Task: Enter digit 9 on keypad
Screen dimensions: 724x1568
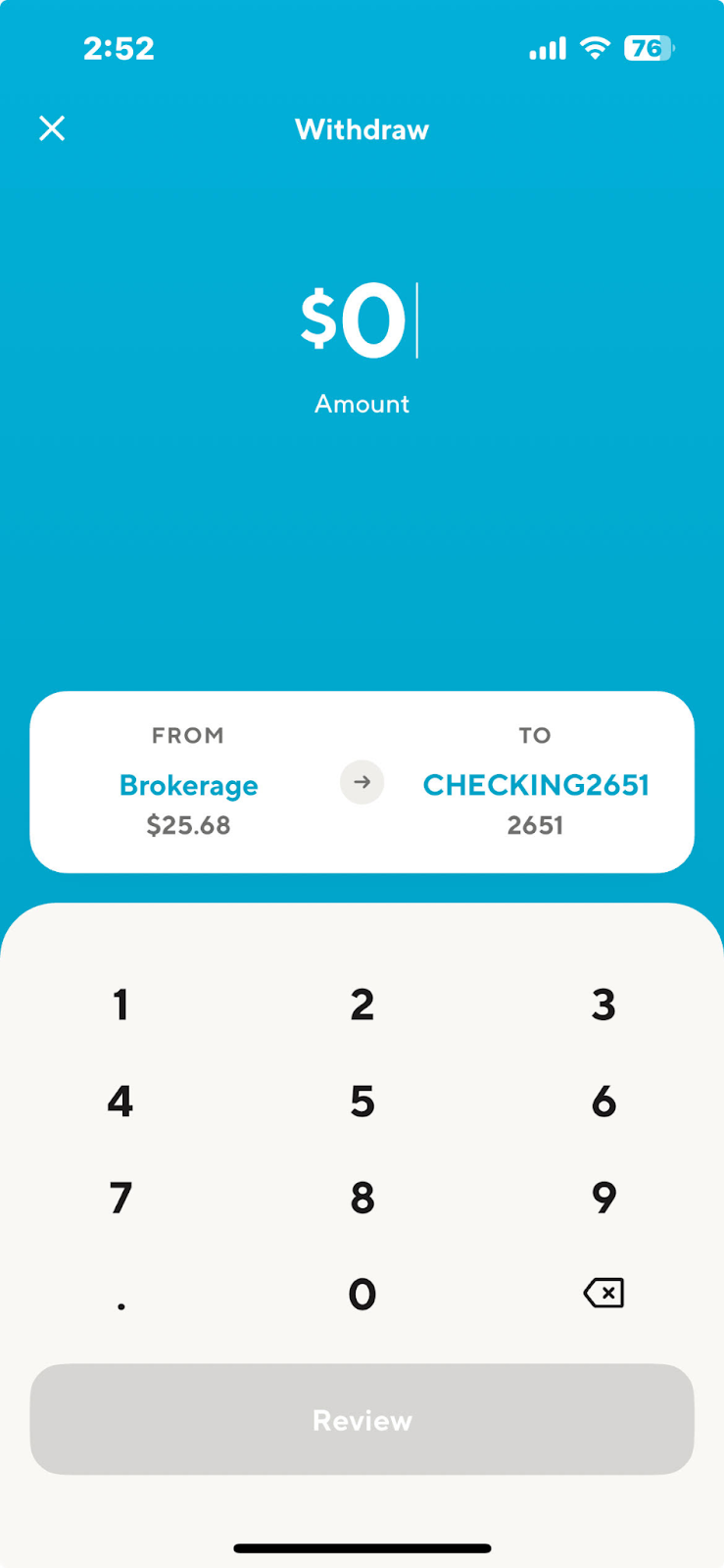Action: [x=603, y=1198]
